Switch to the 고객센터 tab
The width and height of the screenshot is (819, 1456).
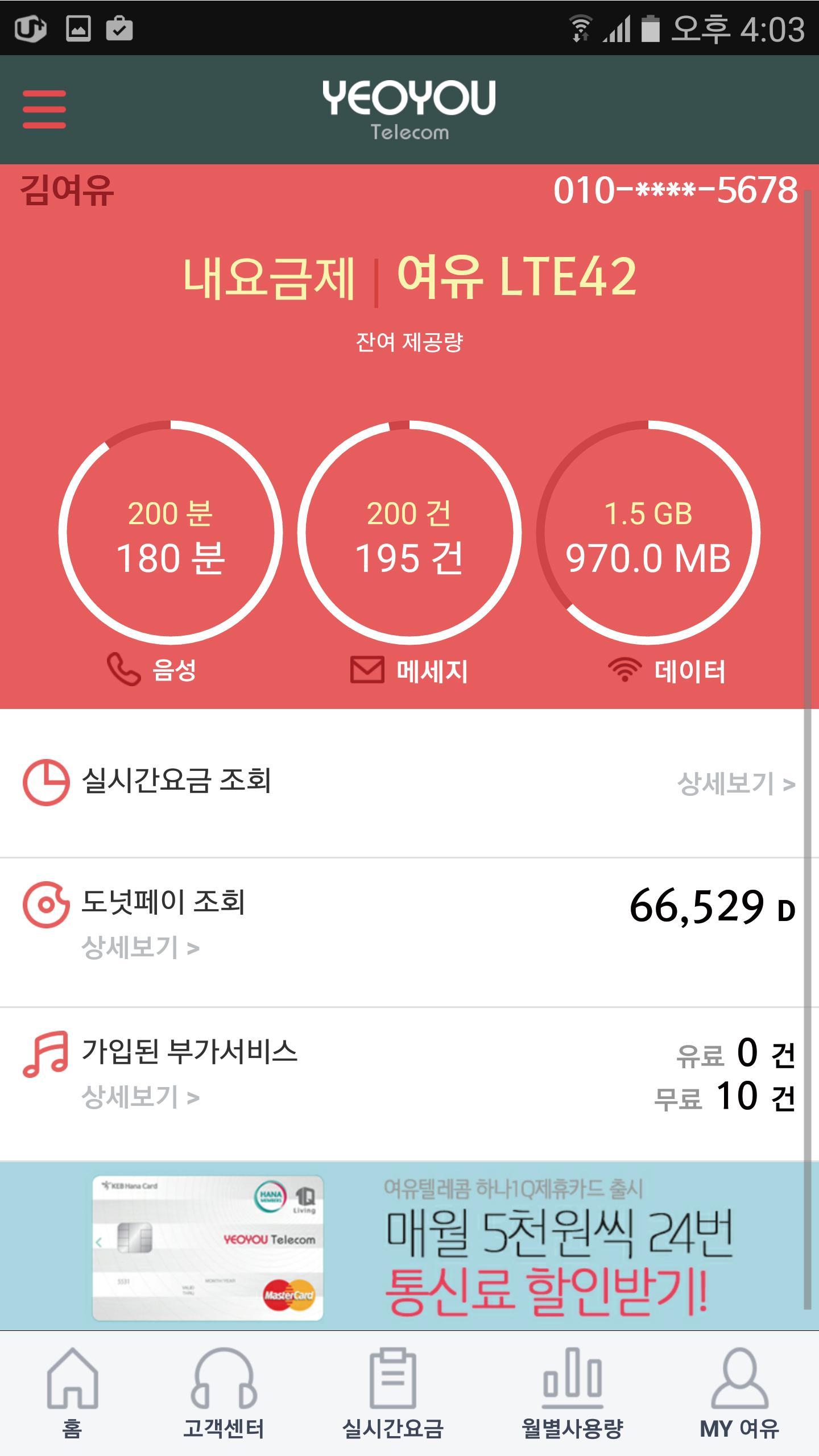(x=224, y=1393)
